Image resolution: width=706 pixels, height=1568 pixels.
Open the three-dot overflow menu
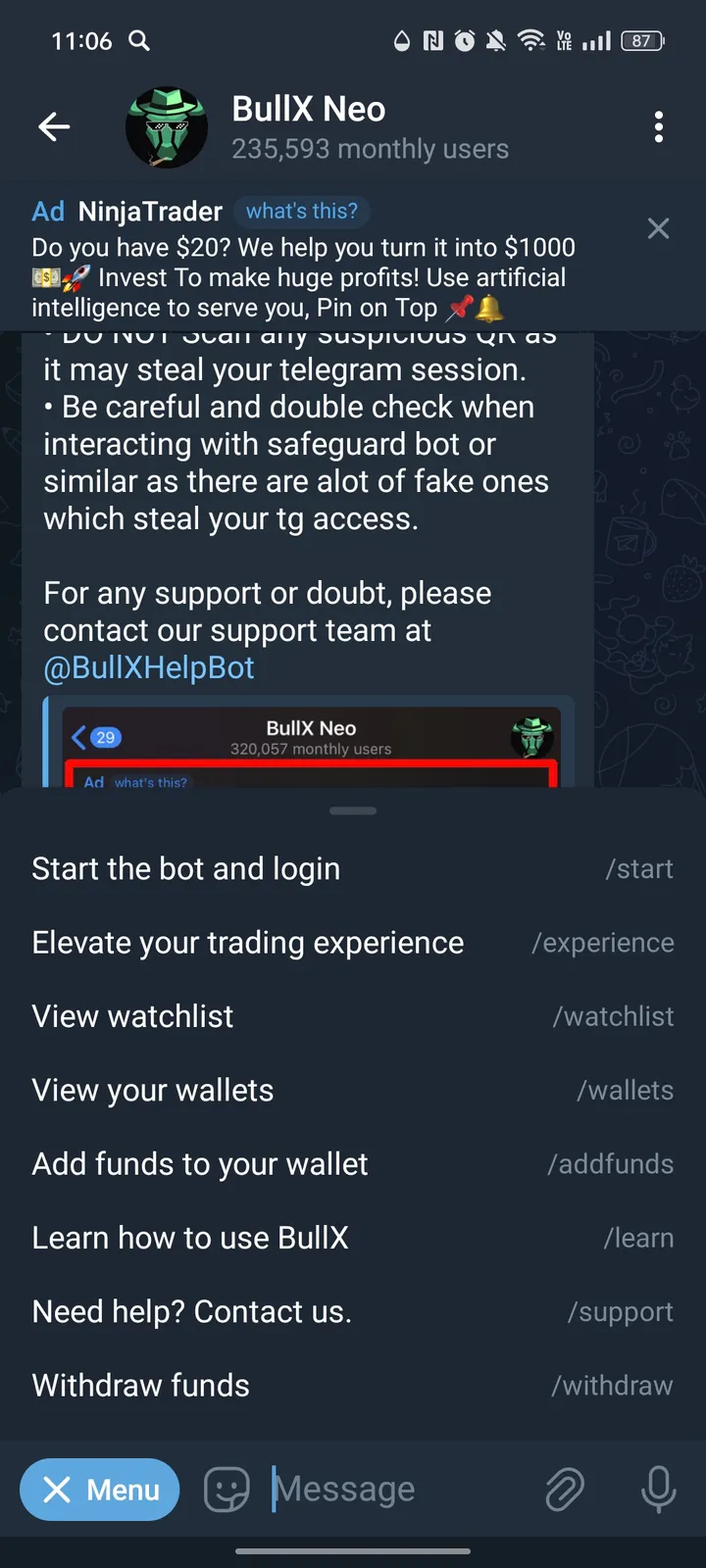coord(659,126)
